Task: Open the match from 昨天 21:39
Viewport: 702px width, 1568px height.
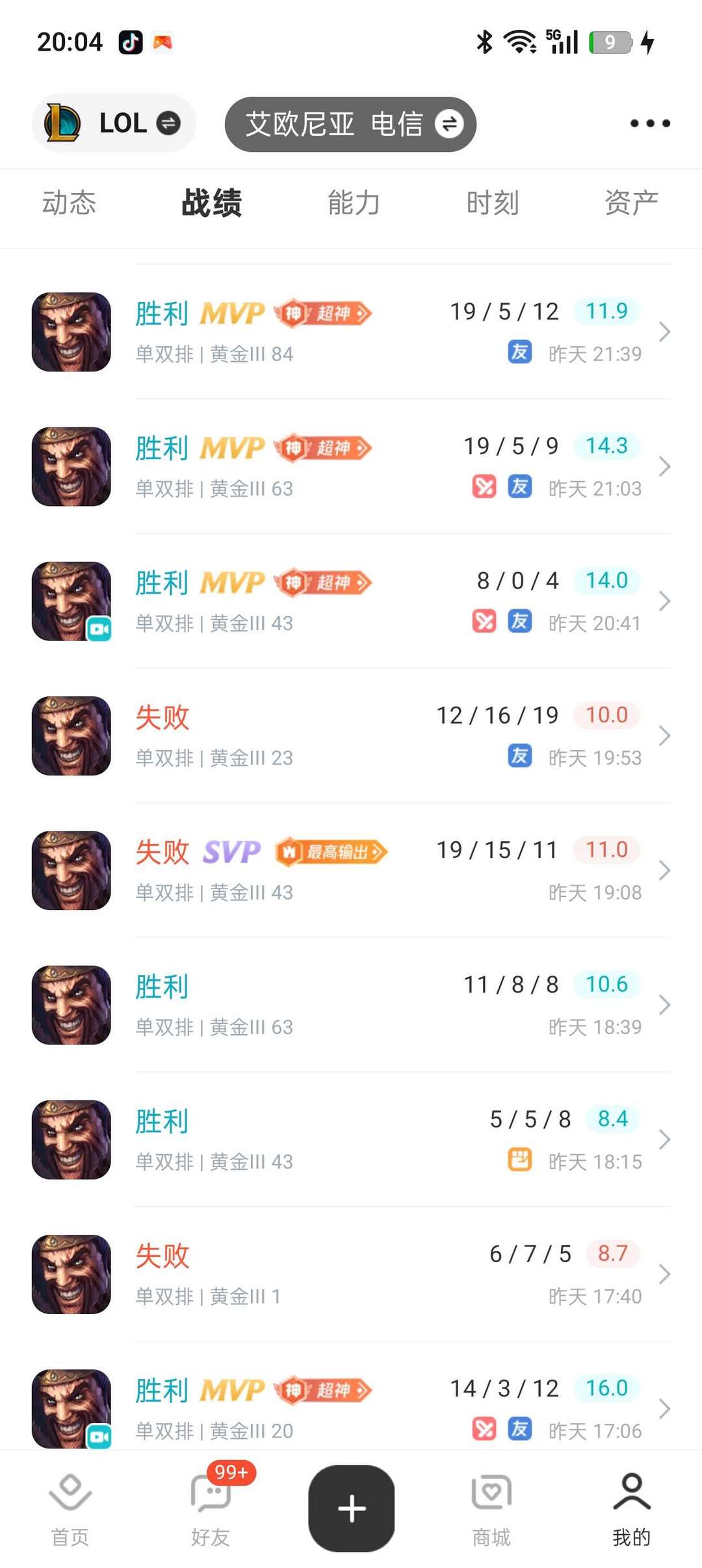Action: pyautogui.click(x=390, y=332)
